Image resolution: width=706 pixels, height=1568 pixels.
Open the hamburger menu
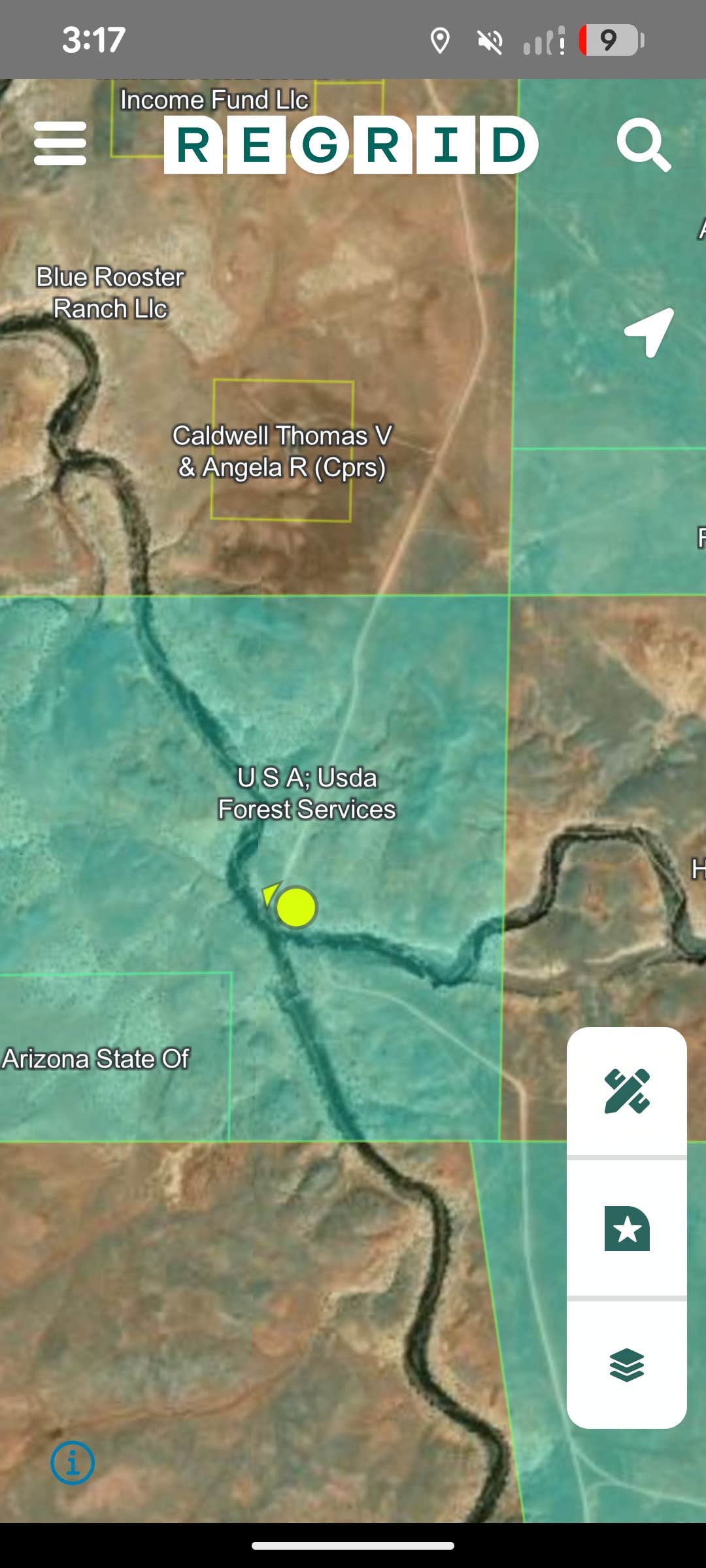tap(60, 143)
